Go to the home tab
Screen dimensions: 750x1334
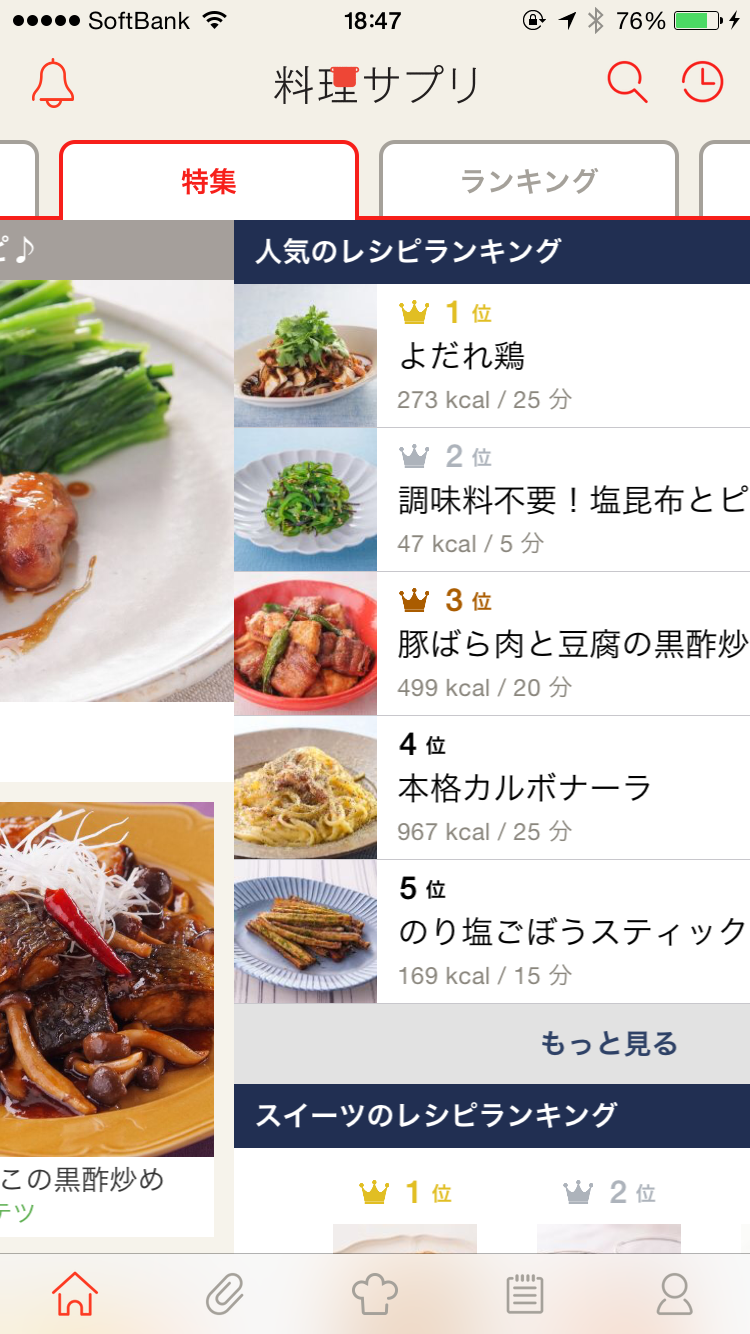[x=75, y=1294]
